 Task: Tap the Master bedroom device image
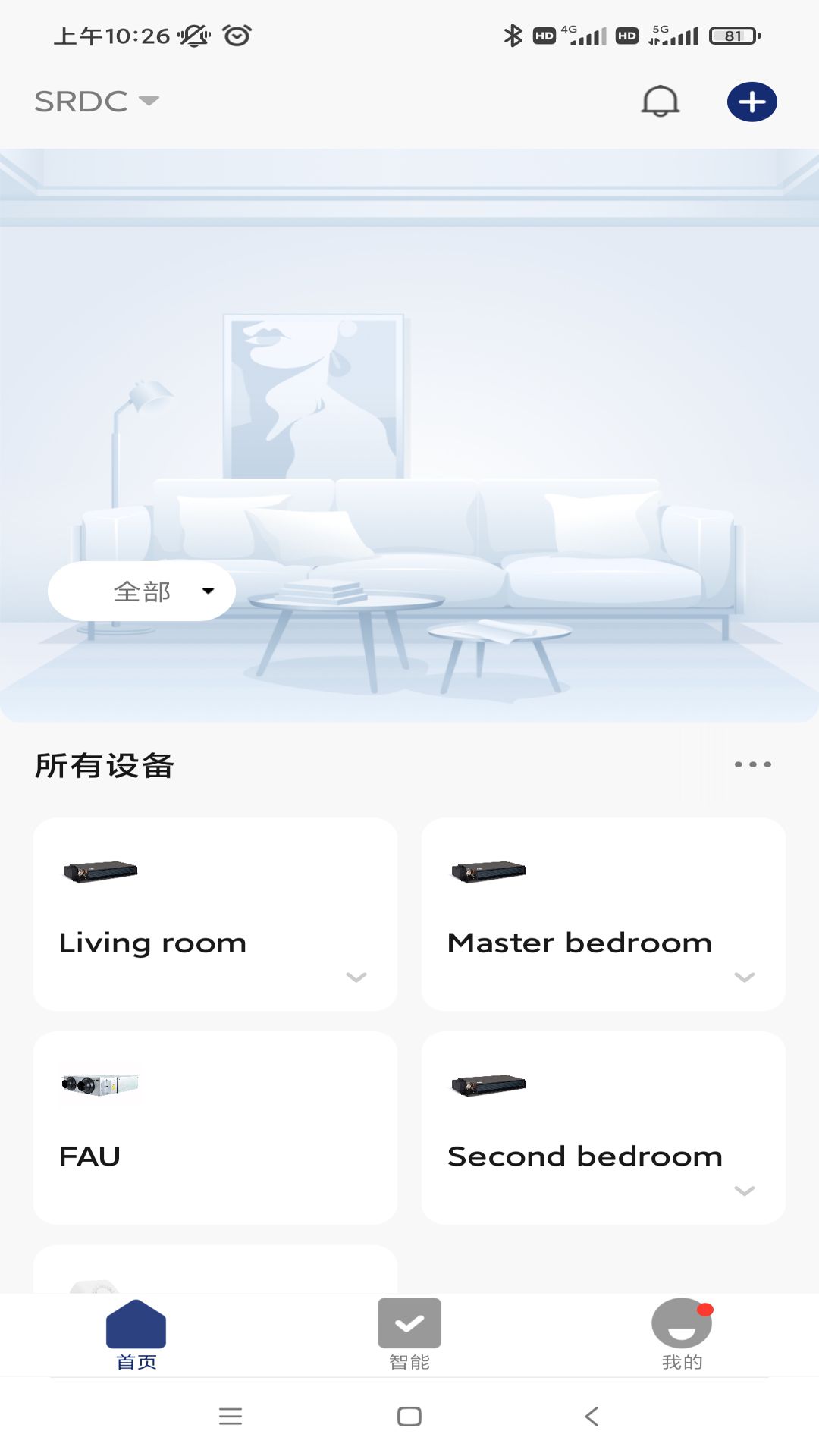(488, 872)
